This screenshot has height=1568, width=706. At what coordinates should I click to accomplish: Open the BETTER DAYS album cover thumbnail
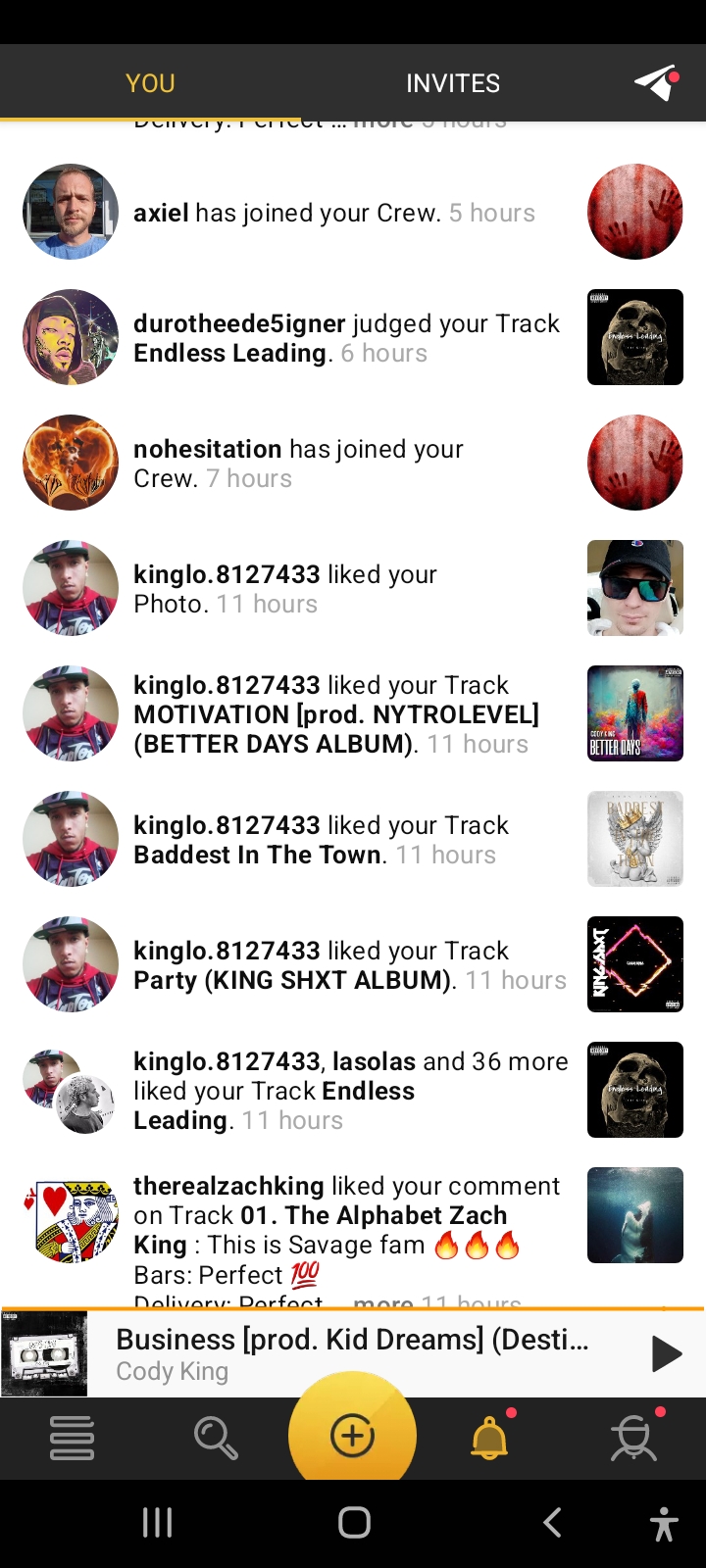pyautogui.click(x=634, y=713)
